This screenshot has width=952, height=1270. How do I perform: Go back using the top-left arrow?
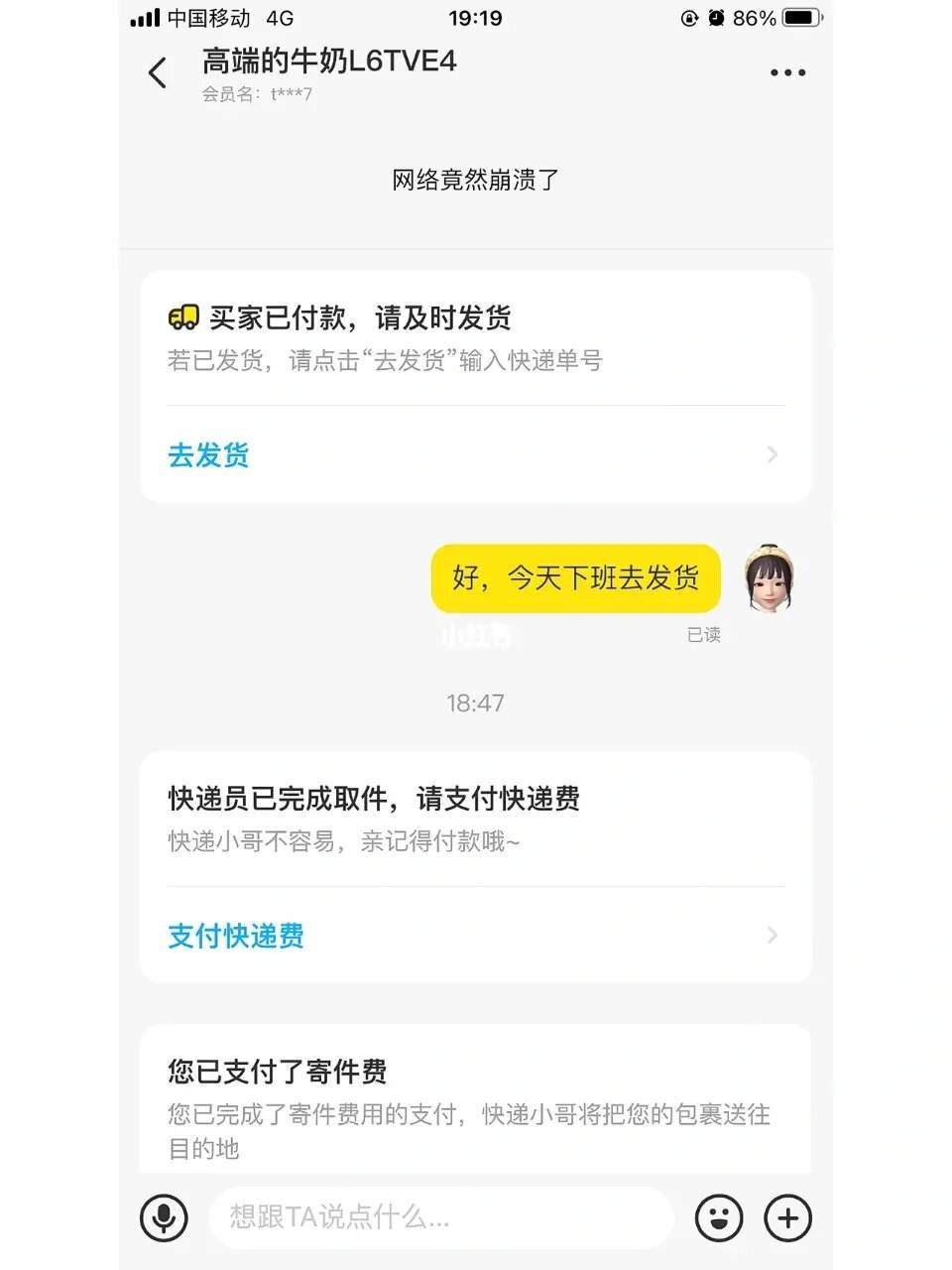(158, 73)
